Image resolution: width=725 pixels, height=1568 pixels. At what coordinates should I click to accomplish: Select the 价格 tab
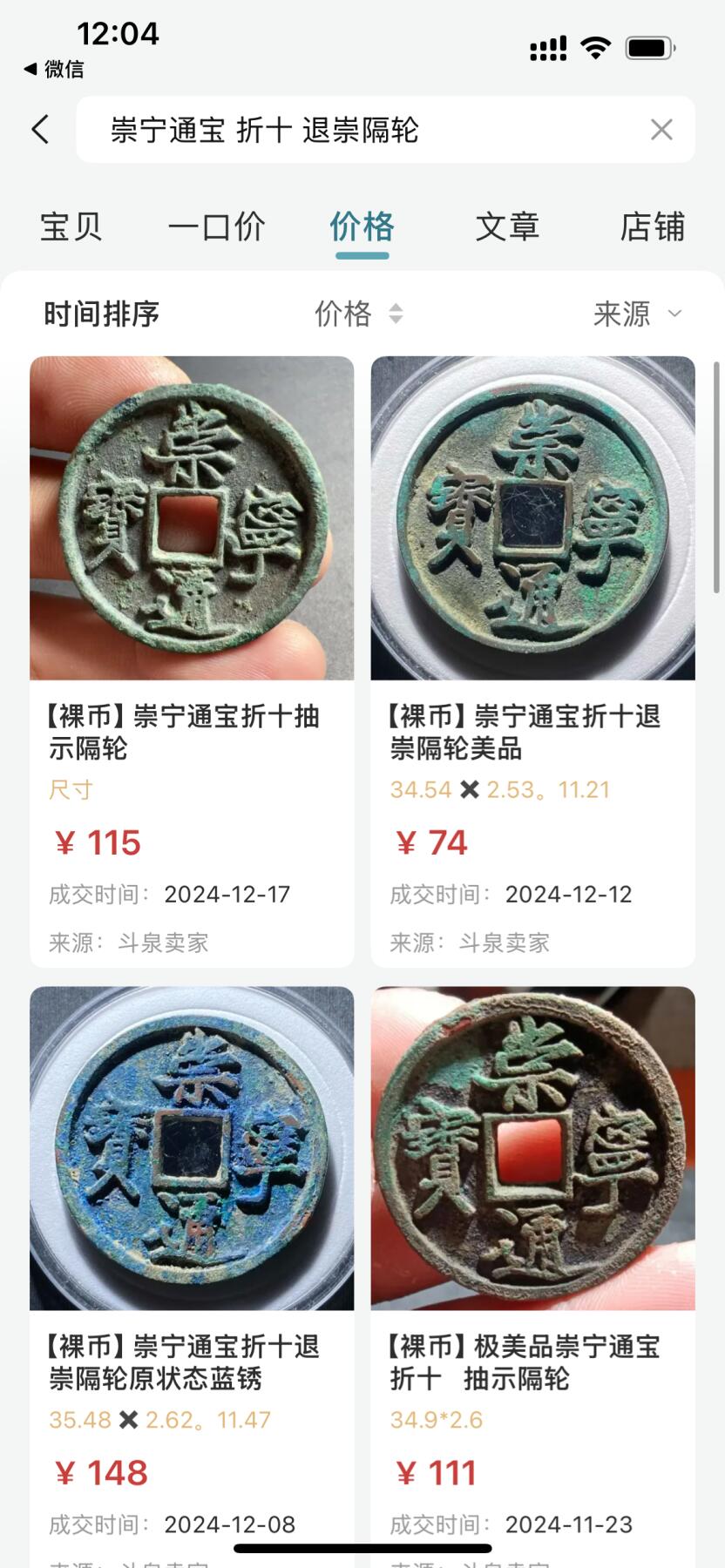click(362, 227)
